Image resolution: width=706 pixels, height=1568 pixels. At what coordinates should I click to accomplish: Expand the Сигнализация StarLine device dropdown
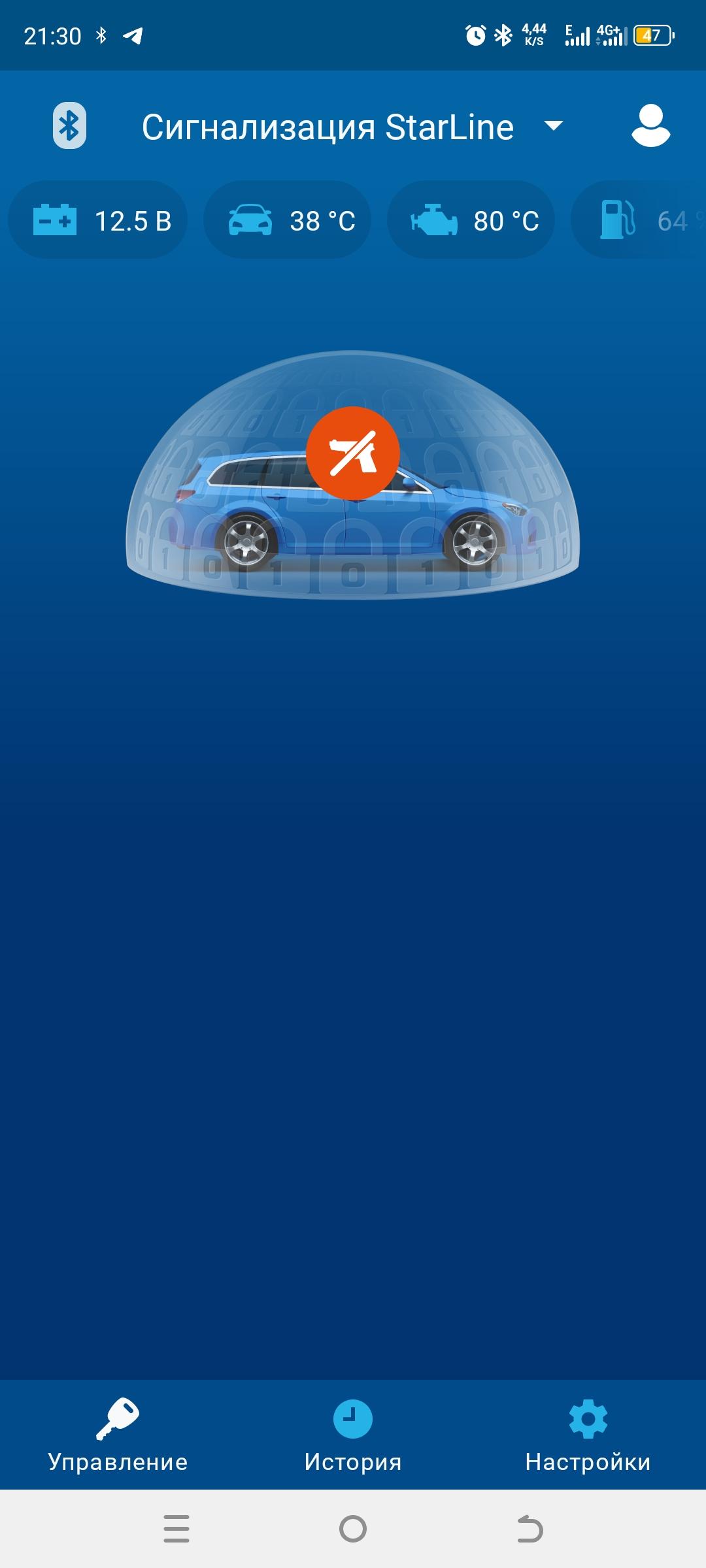[553, 126]
